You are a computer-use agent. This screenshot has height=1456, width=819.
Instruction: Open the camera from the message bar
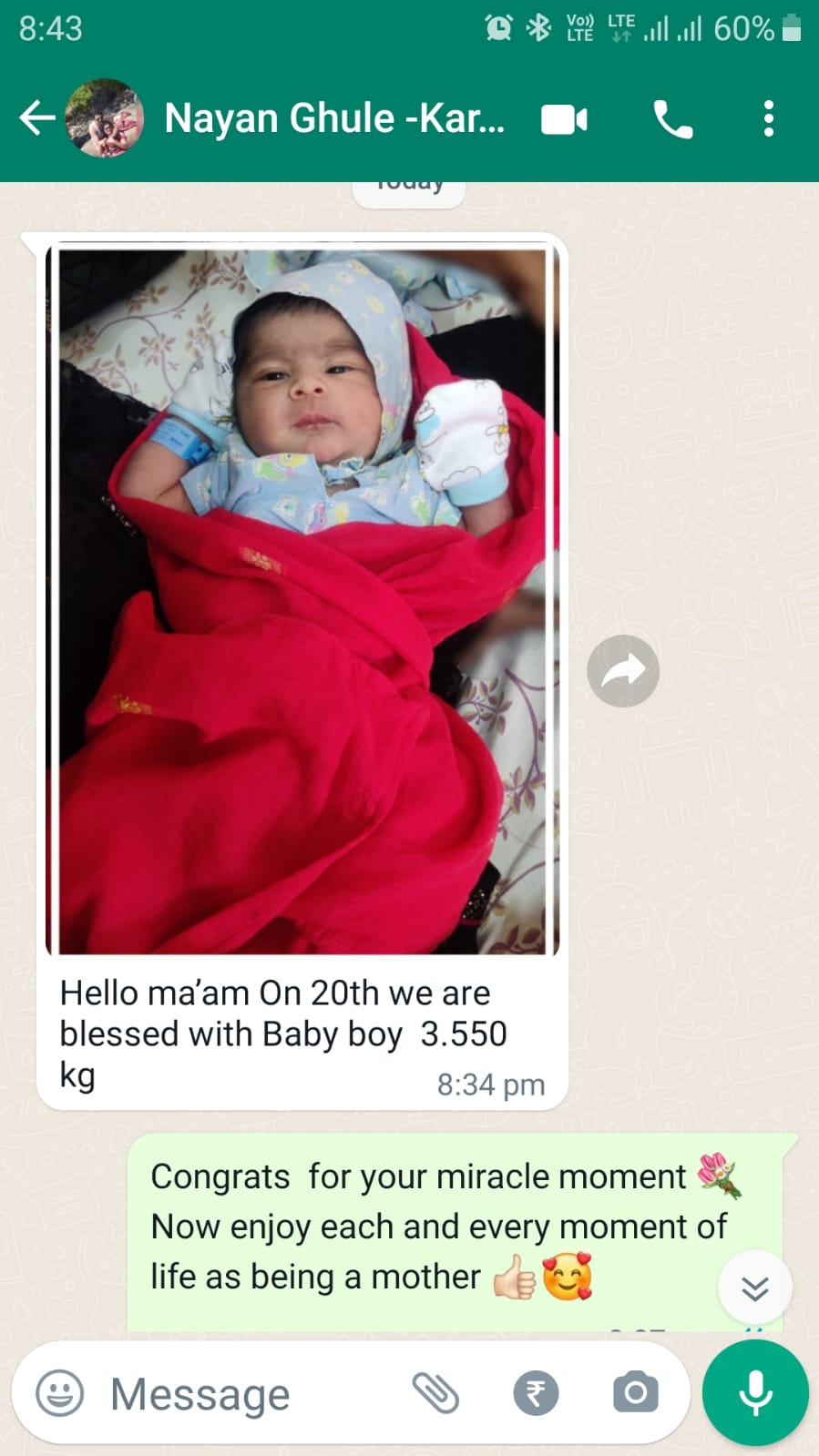[x=635, y=1393]
